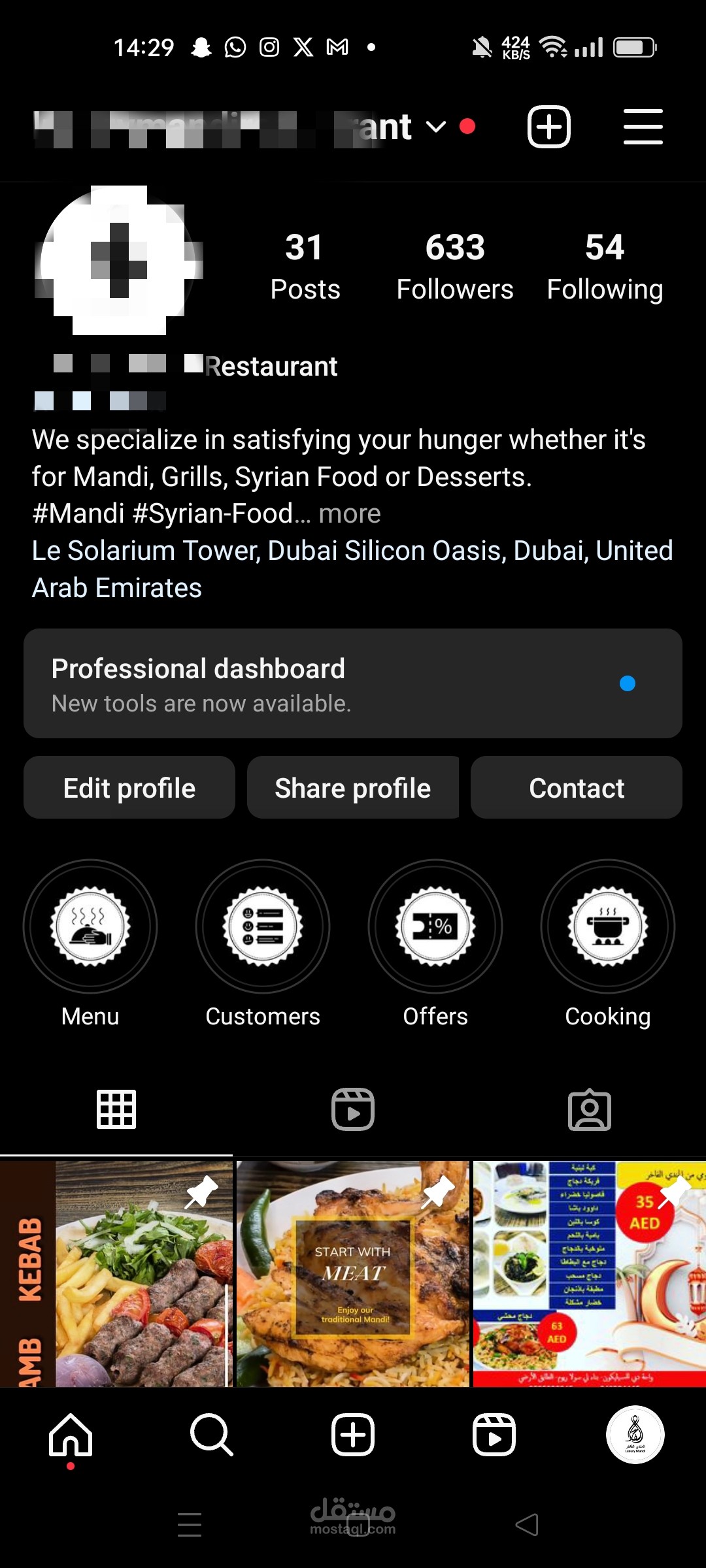Expand the truncated bio with more link
706x1568 pixels.
[350, 514]
